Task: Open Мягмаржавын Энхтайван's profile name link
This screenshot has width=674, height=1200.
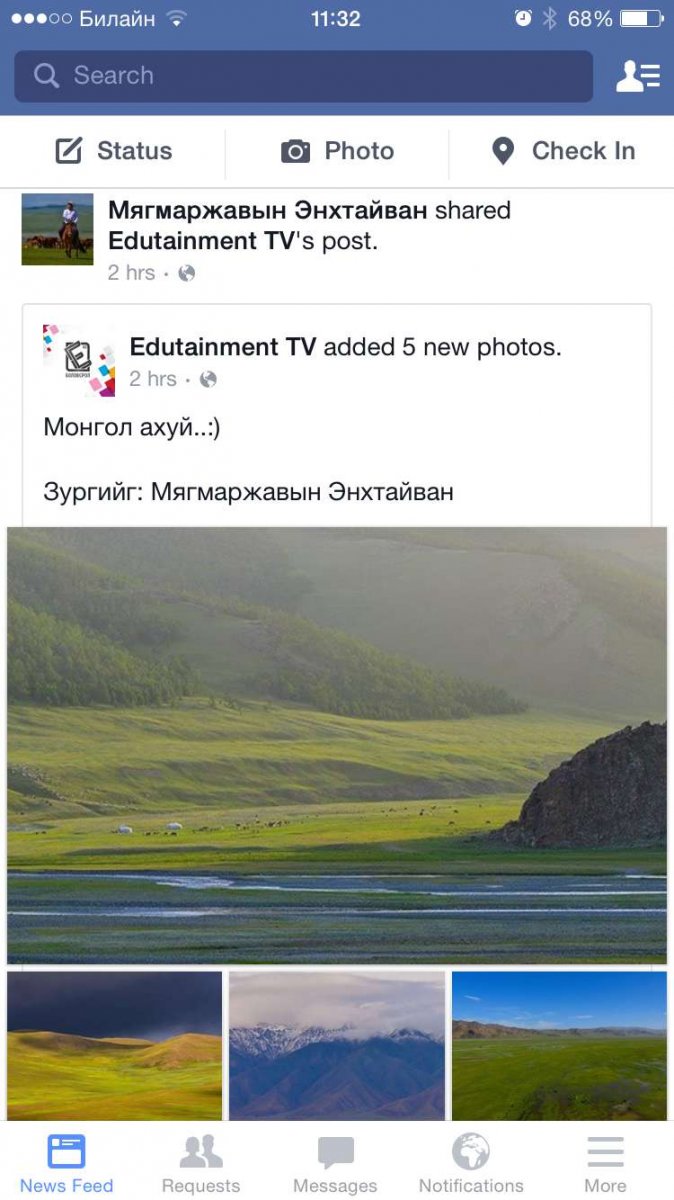Action: pos(268,210)
